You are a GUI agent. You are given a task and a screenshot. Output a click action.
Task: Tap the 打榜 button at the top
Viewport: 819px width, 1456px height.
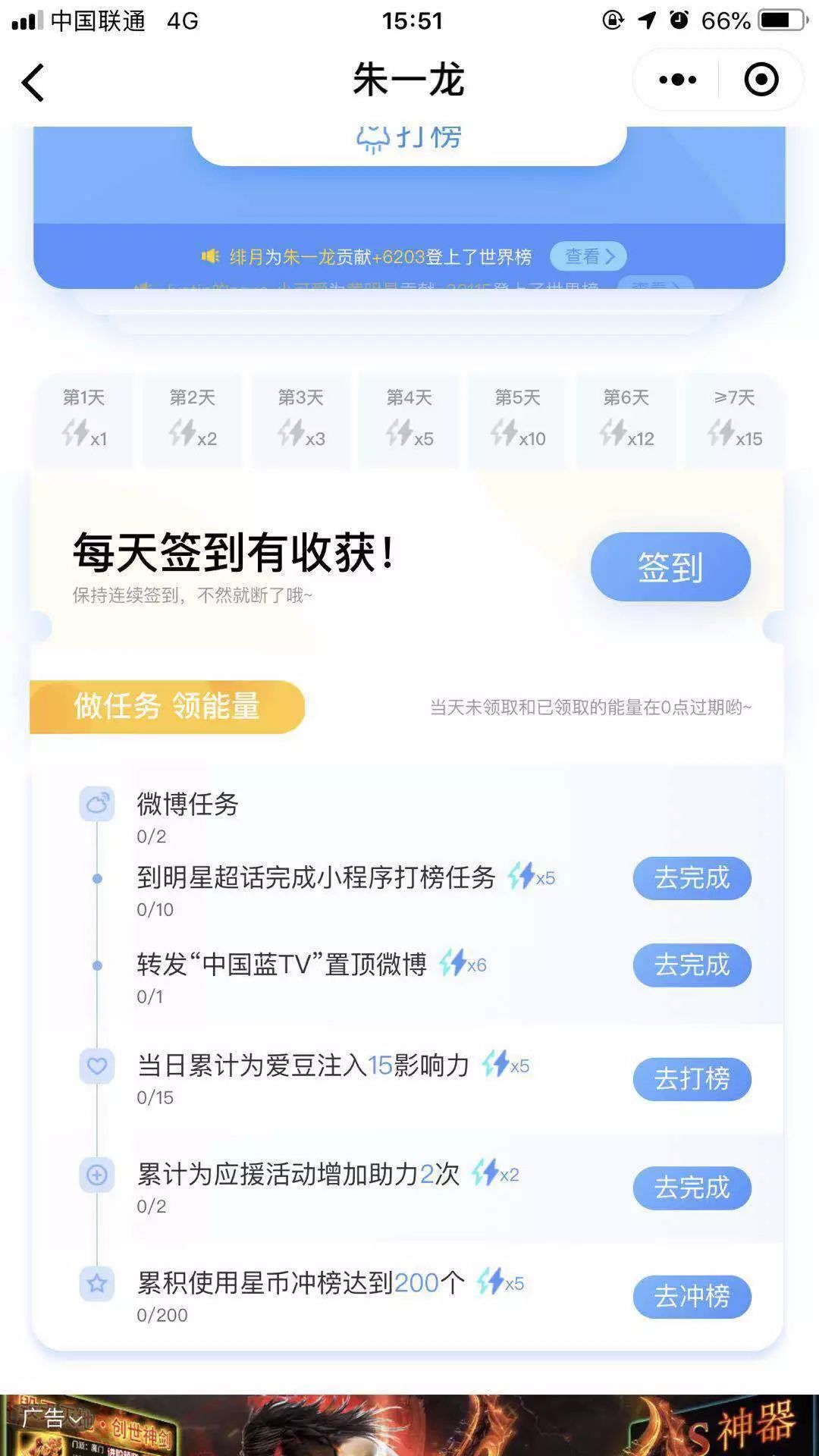point(409,141)
